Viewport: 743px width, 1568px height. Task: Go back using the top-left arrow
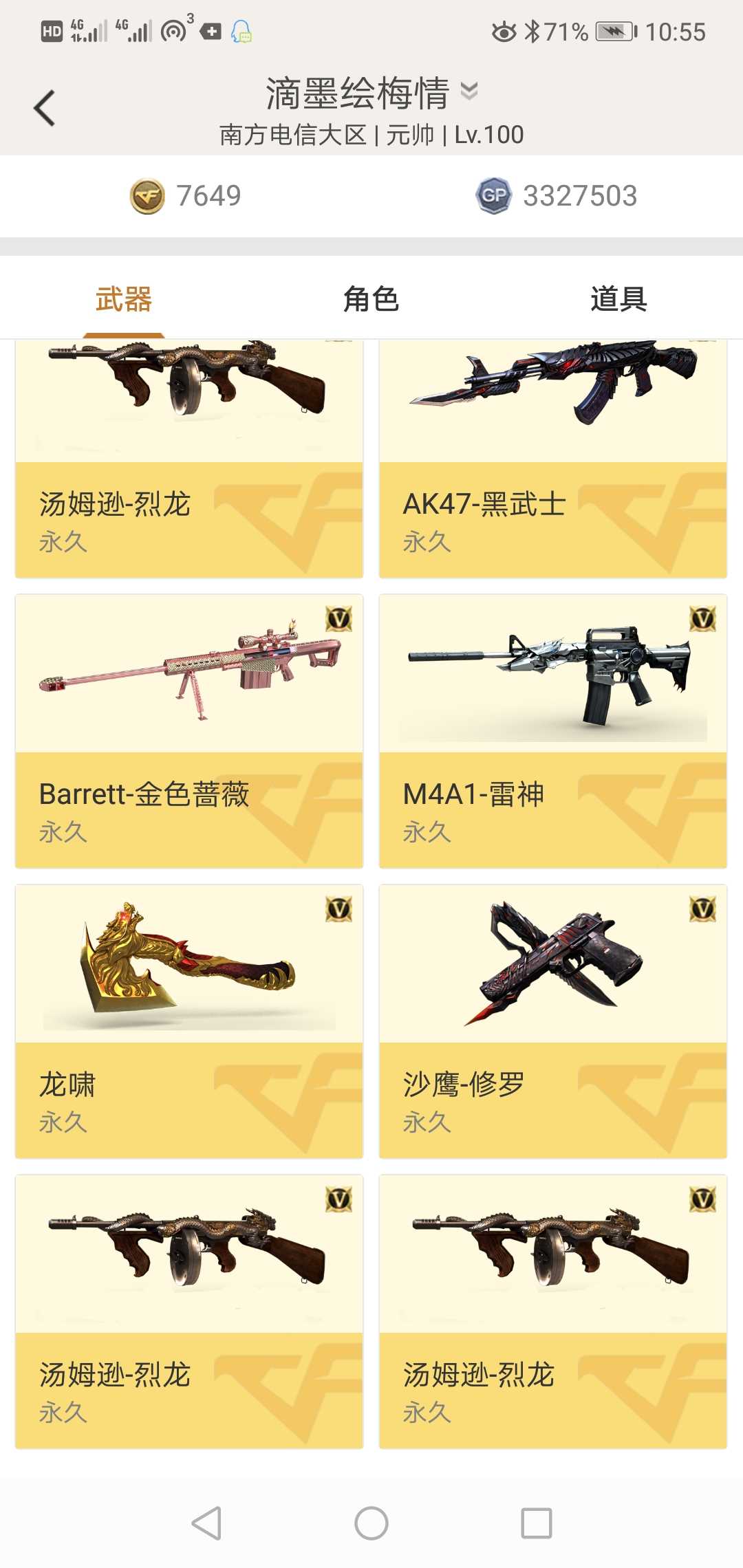pyautogui.click(x=45, y=109)
